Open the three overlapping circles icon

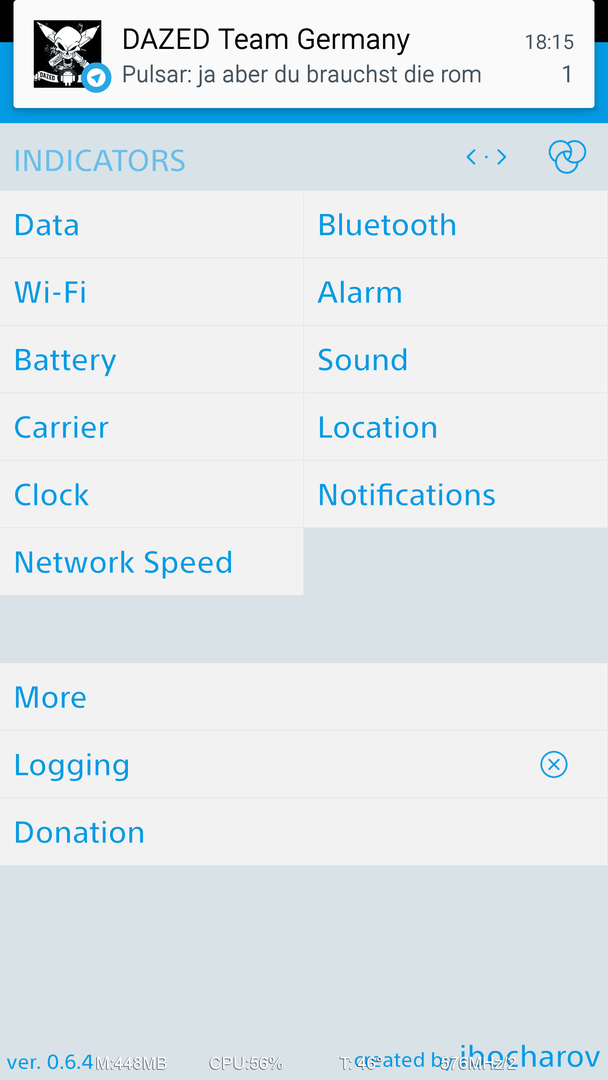(567, 157)
